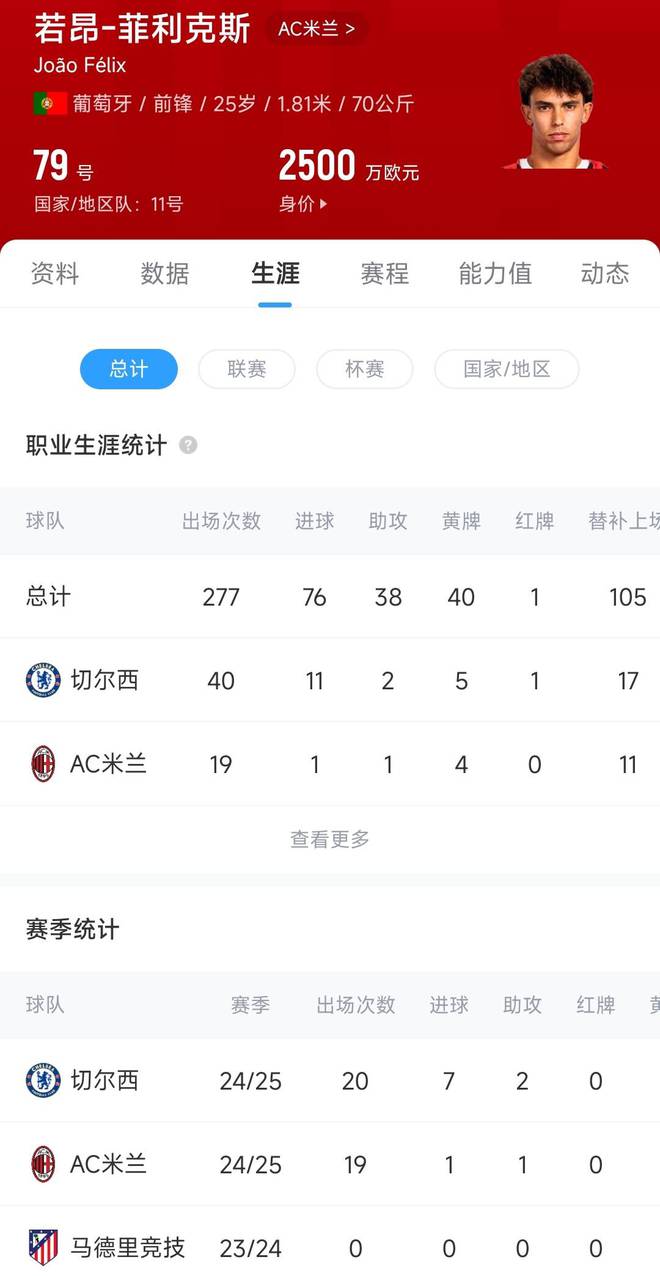Switch to the 动态 tab

[x=605, y=273]
